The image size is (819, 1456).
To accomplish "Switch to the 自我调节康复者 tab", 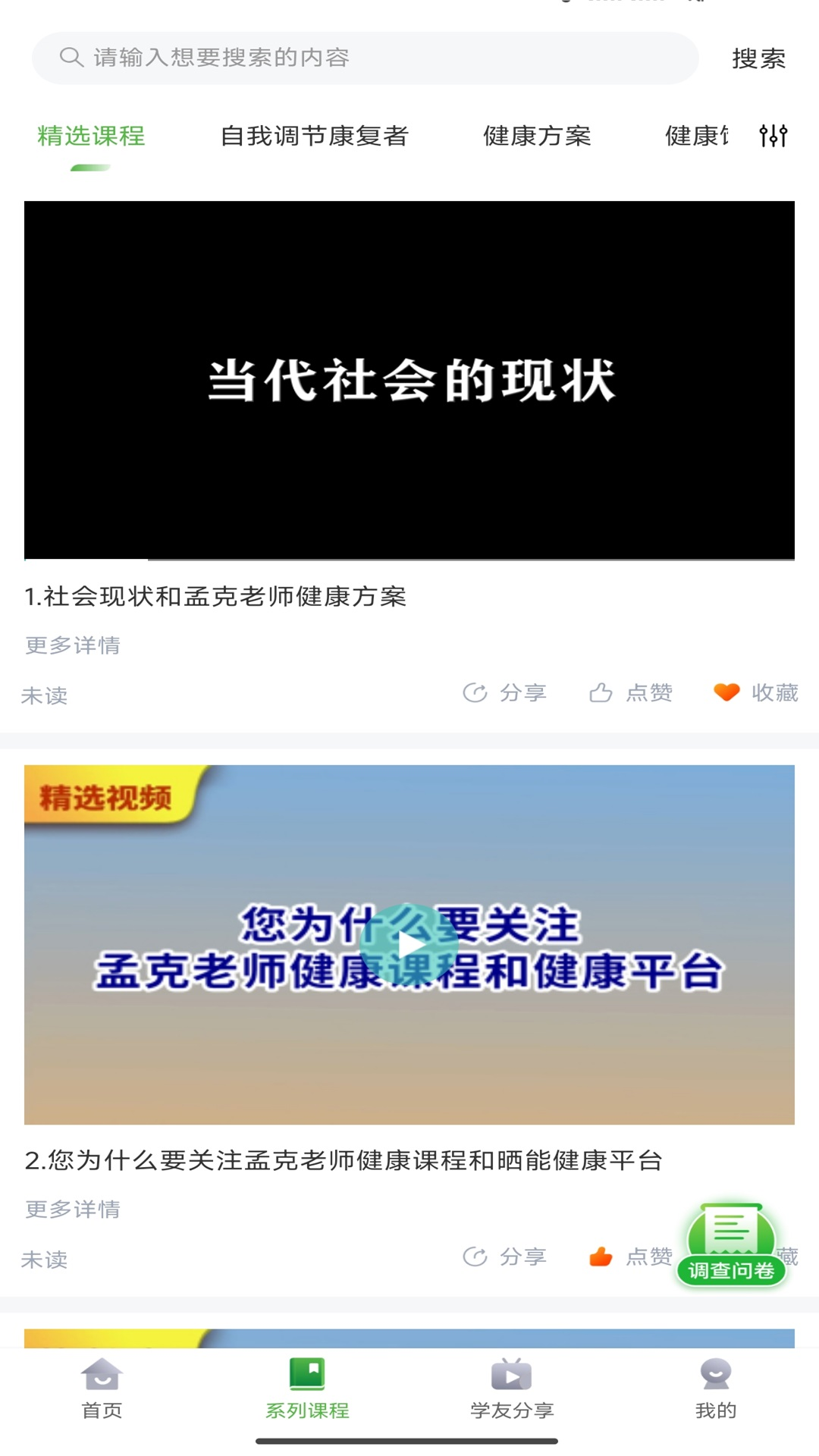I will pos(316,136).
